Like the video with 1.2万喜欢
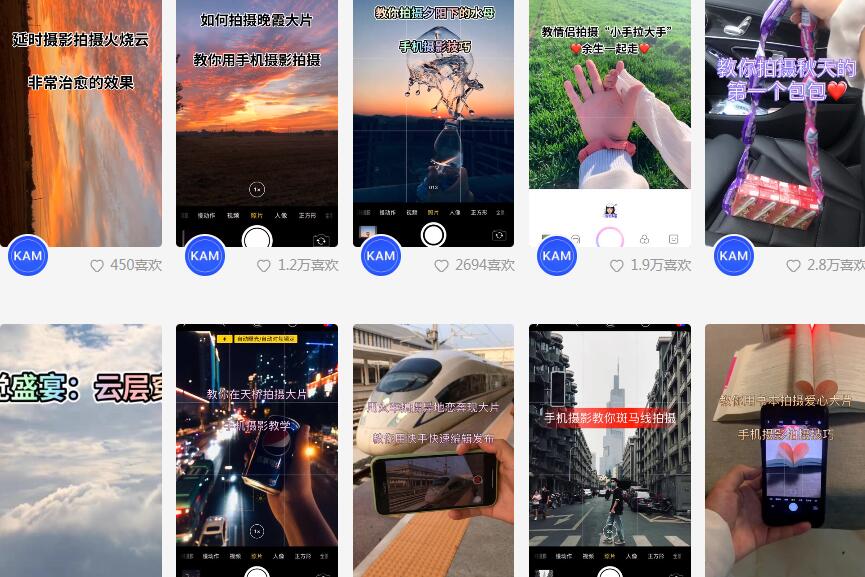 click(264, 266)
